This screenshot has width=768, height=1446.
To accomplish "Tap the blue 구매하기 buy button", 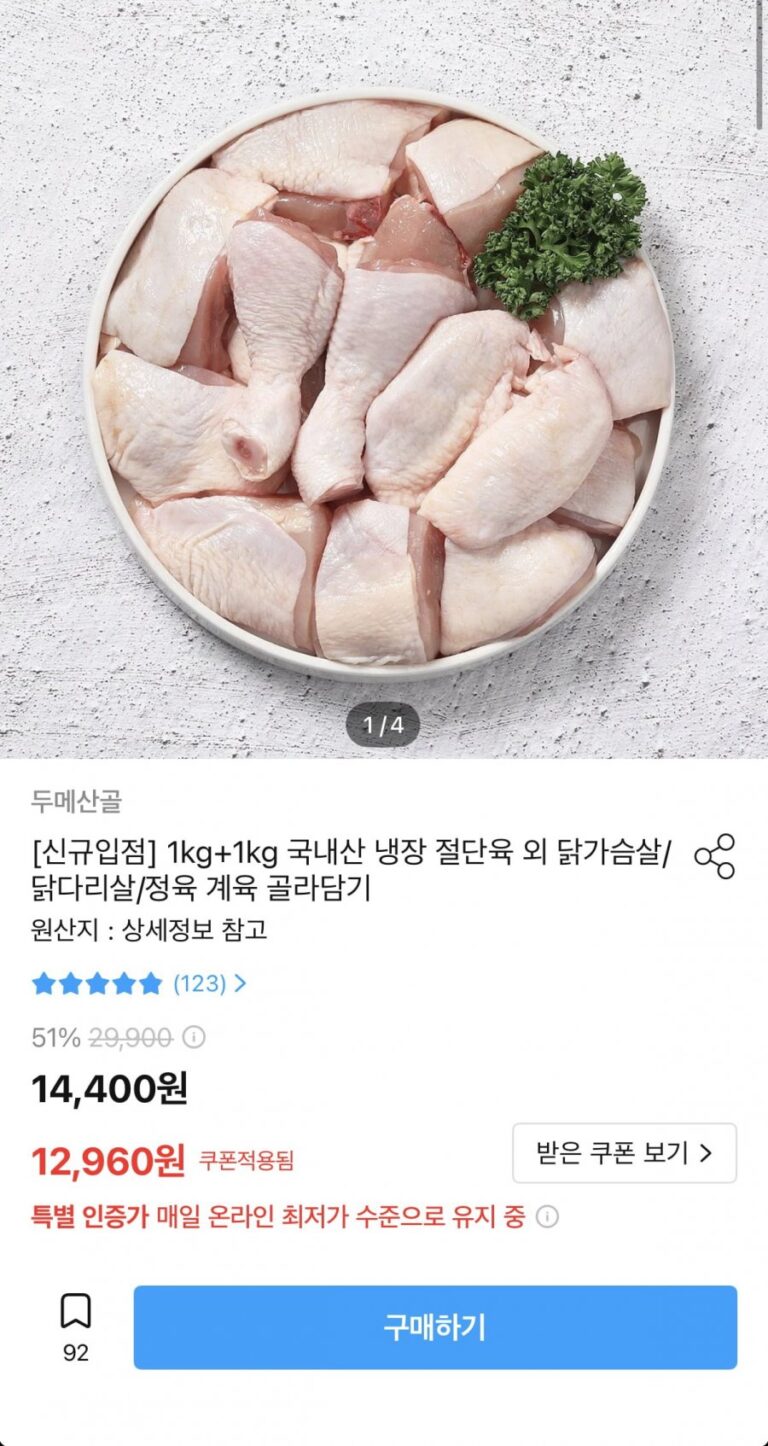I will coord(435,1327).
